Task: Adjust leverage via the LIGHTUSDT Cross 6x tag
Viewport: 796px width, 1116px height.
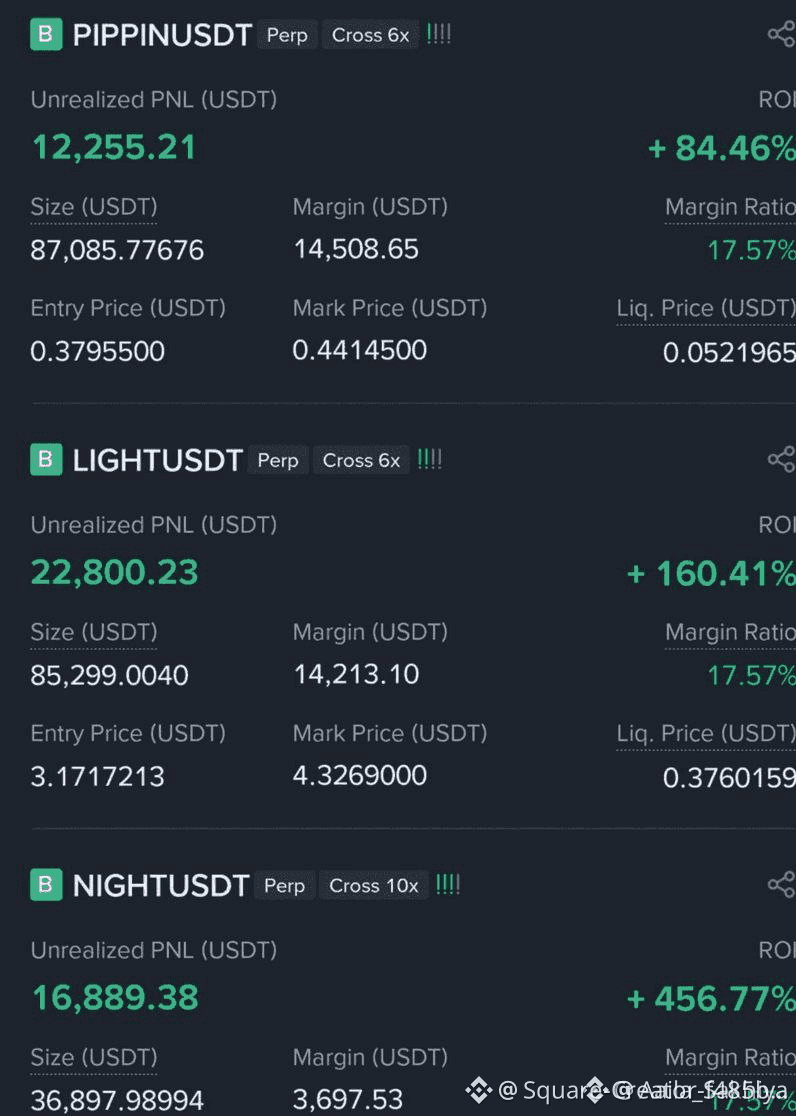Action: coord(361,460)
